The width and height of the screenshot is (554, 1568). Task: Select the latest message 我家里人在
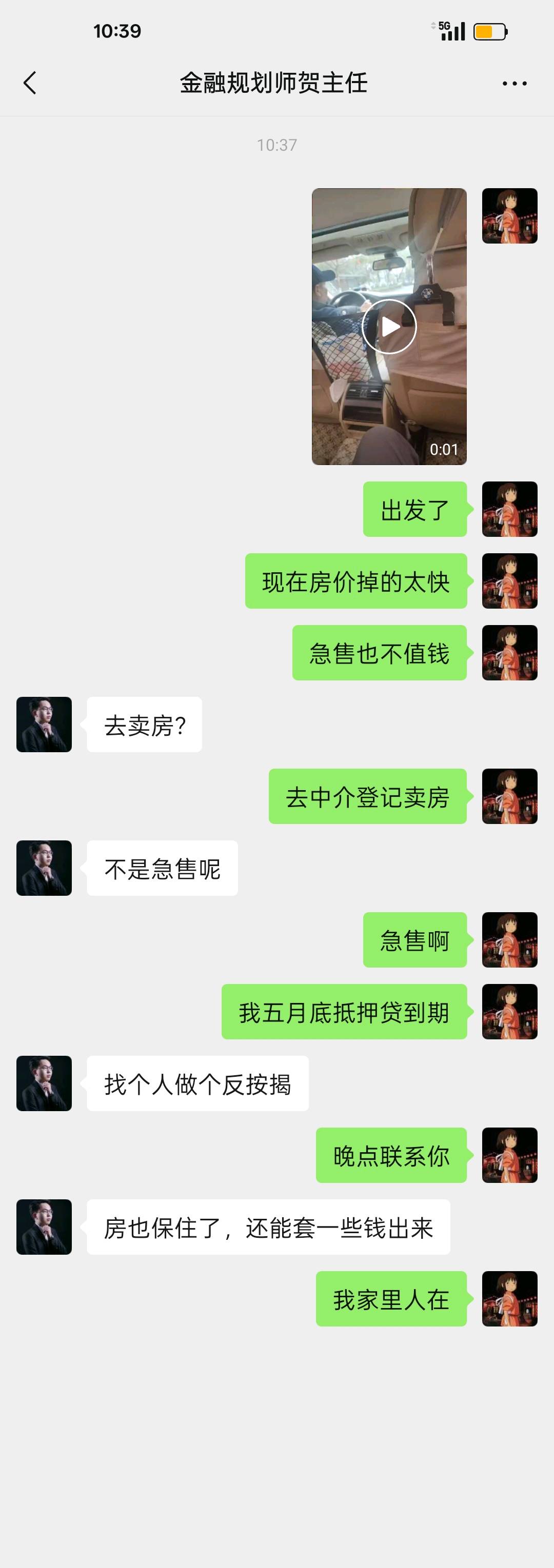390,1299
